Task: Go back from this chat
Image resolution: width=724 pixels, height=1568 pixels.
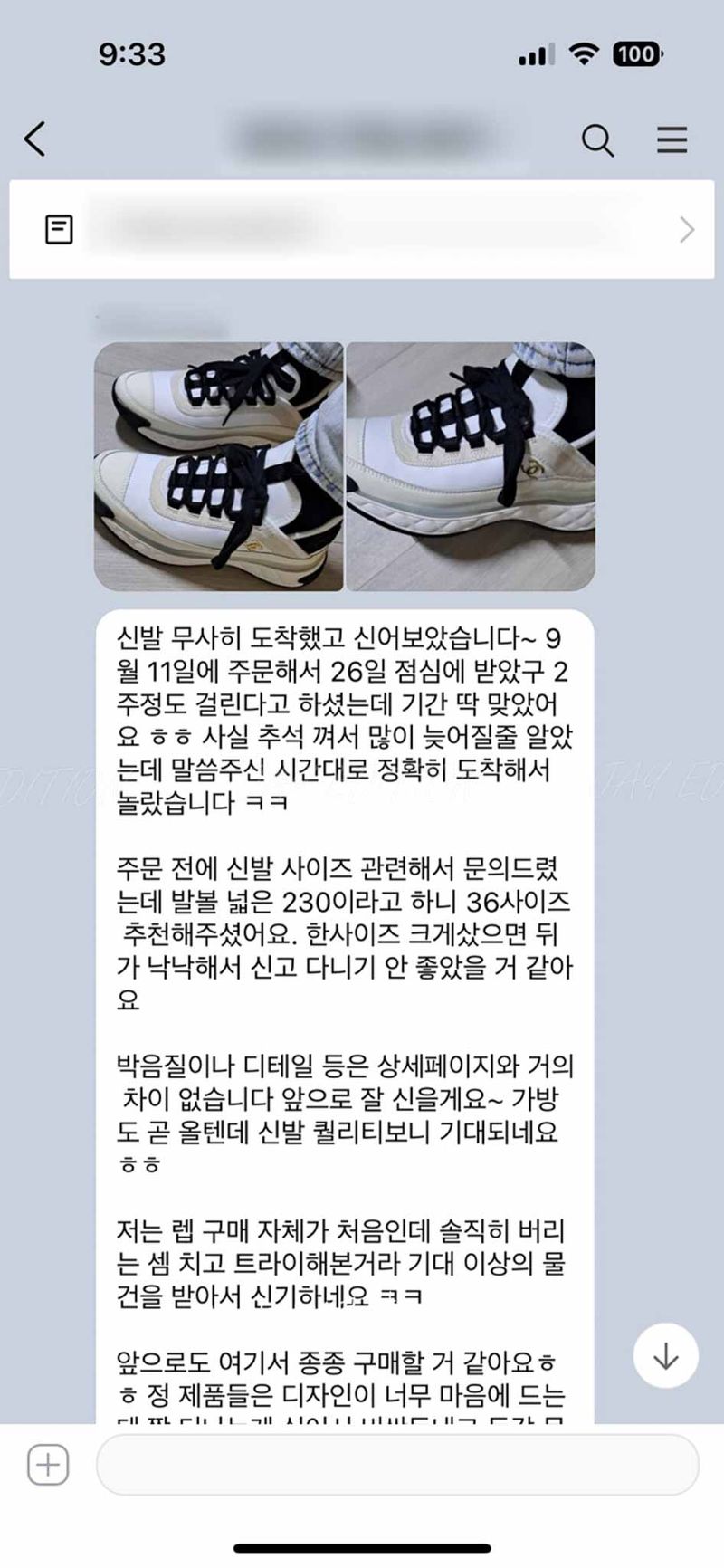Action: (x=35, y=139)
